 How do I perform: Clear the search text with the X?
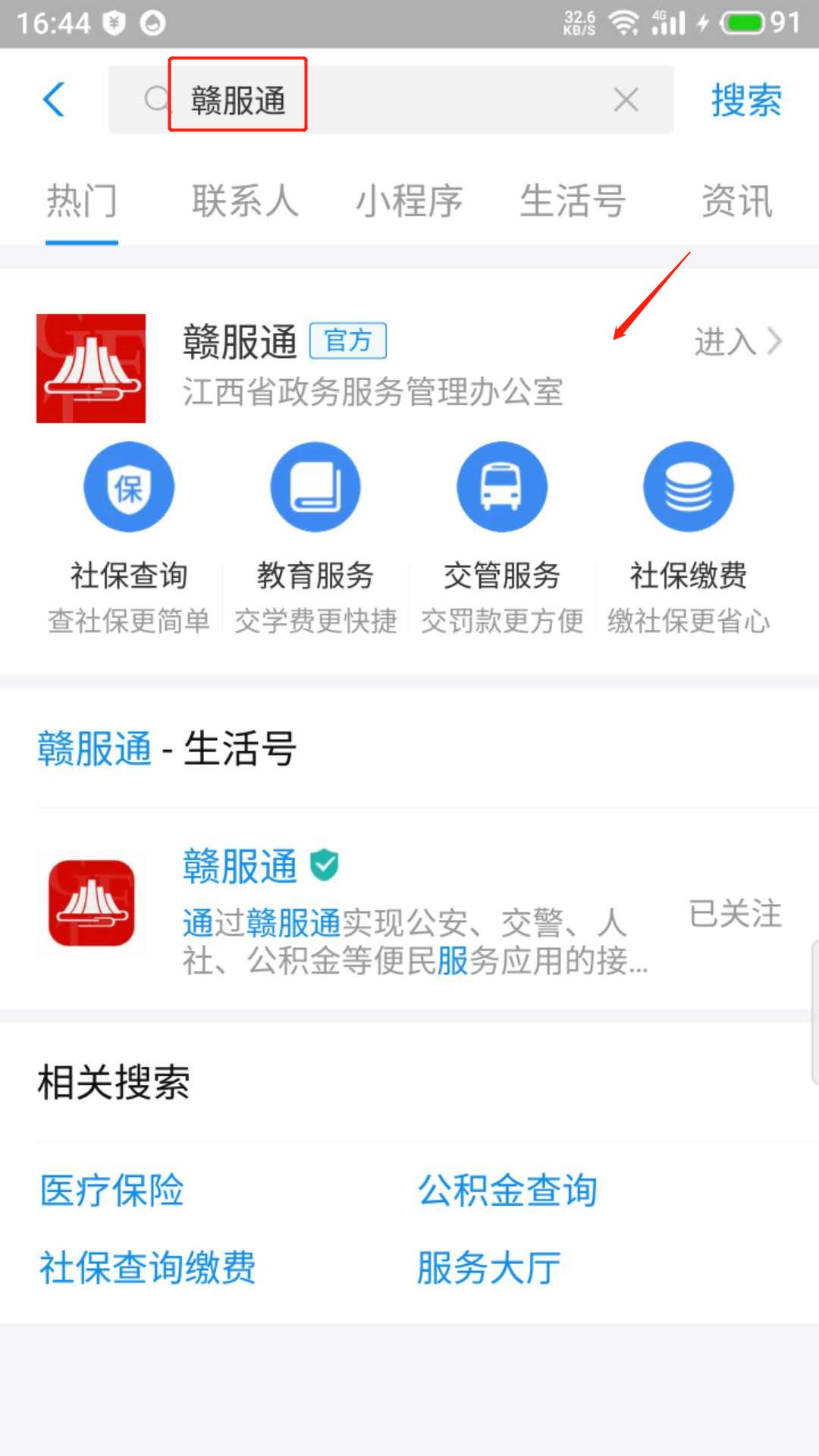pyautogui.click(x=626, y=99)
